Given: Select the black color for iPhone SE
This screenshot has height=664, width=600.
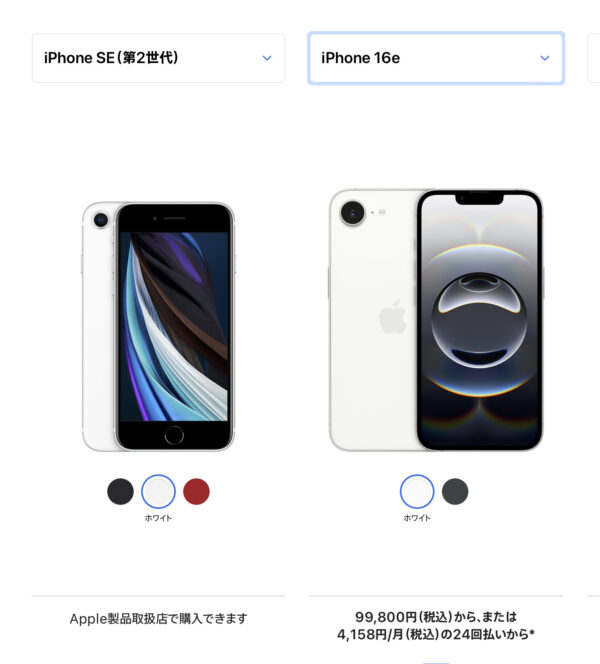Looking at the screenshot, I should 121,491.
